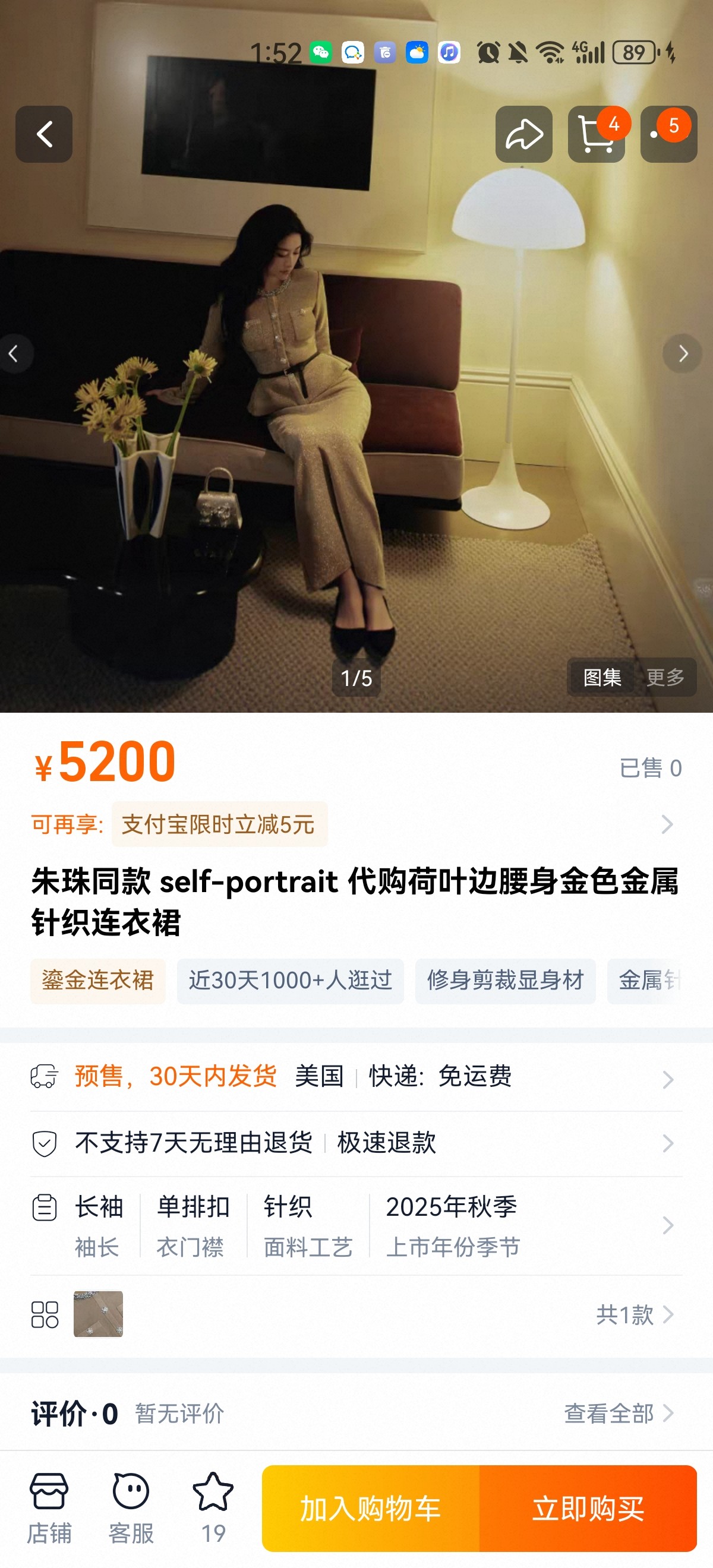The width and height of the screenshot is (713, 1568).
Task: Contact 客服 customer service
Action: (131, 1508)
